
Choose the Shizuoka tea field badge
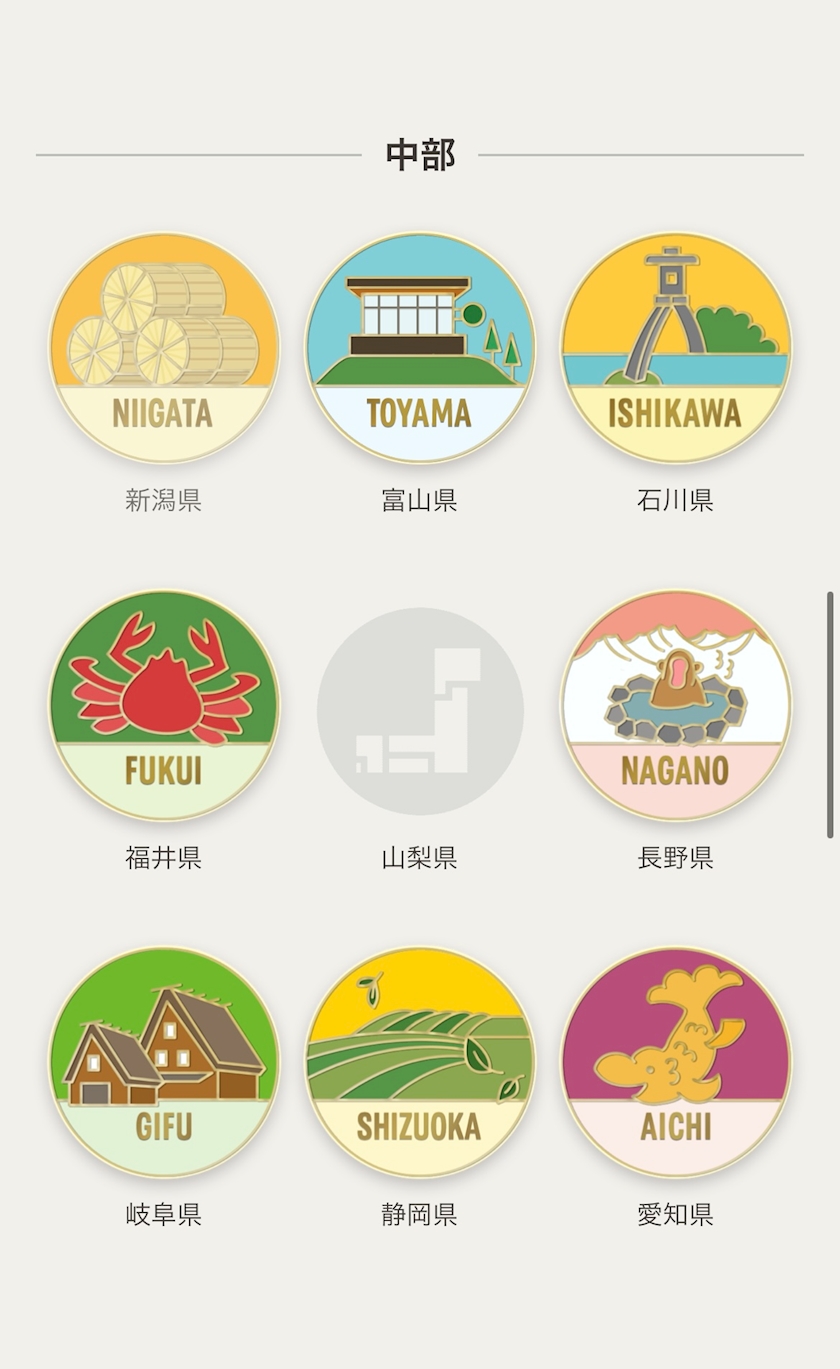pyautogui.click(x=420, y=1062)
